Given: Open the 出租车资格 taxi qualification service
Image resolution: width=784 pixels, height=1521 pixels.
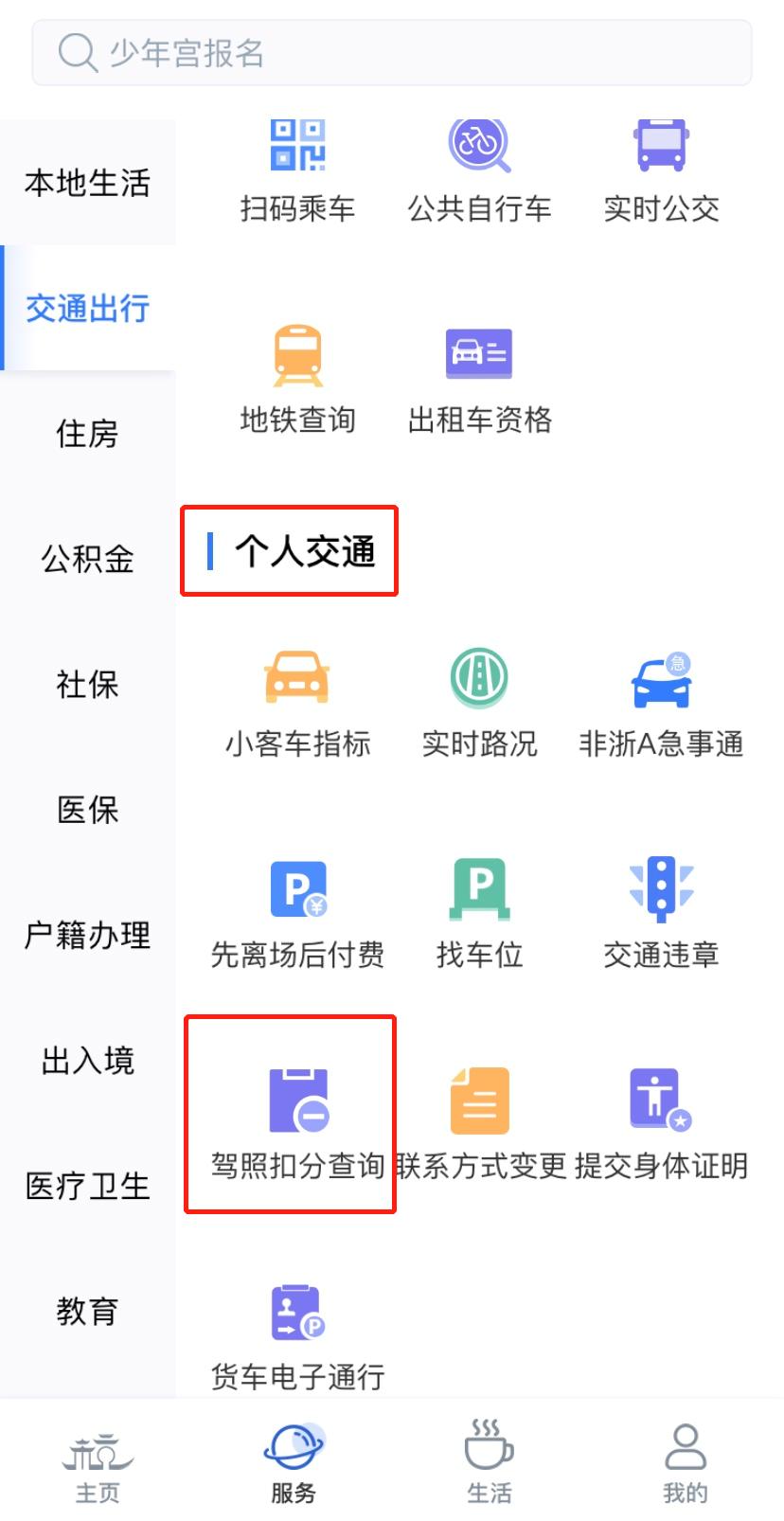Looking at the screenshot, I should (479, 379).
